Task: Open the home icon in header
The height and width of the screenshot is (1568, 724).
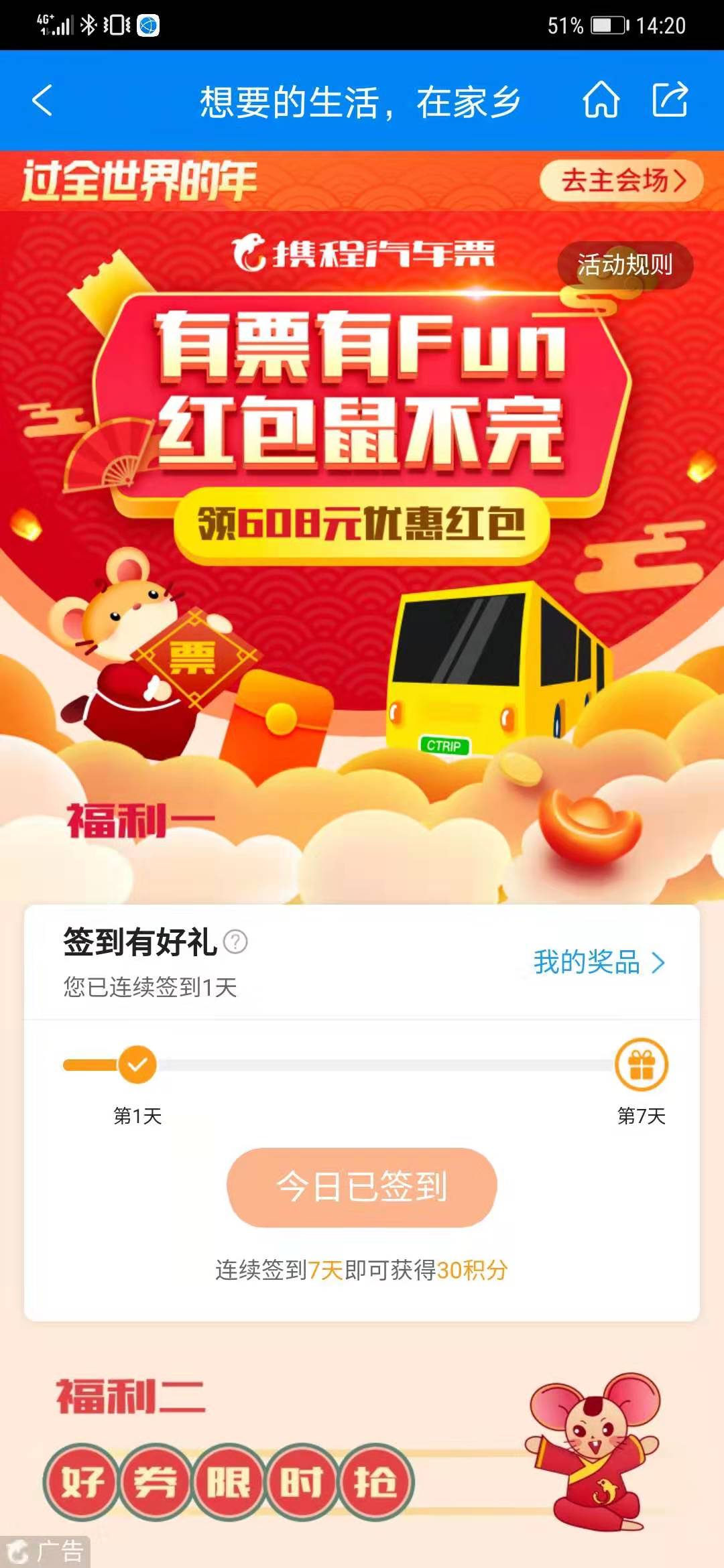Action: coord(601,100)
